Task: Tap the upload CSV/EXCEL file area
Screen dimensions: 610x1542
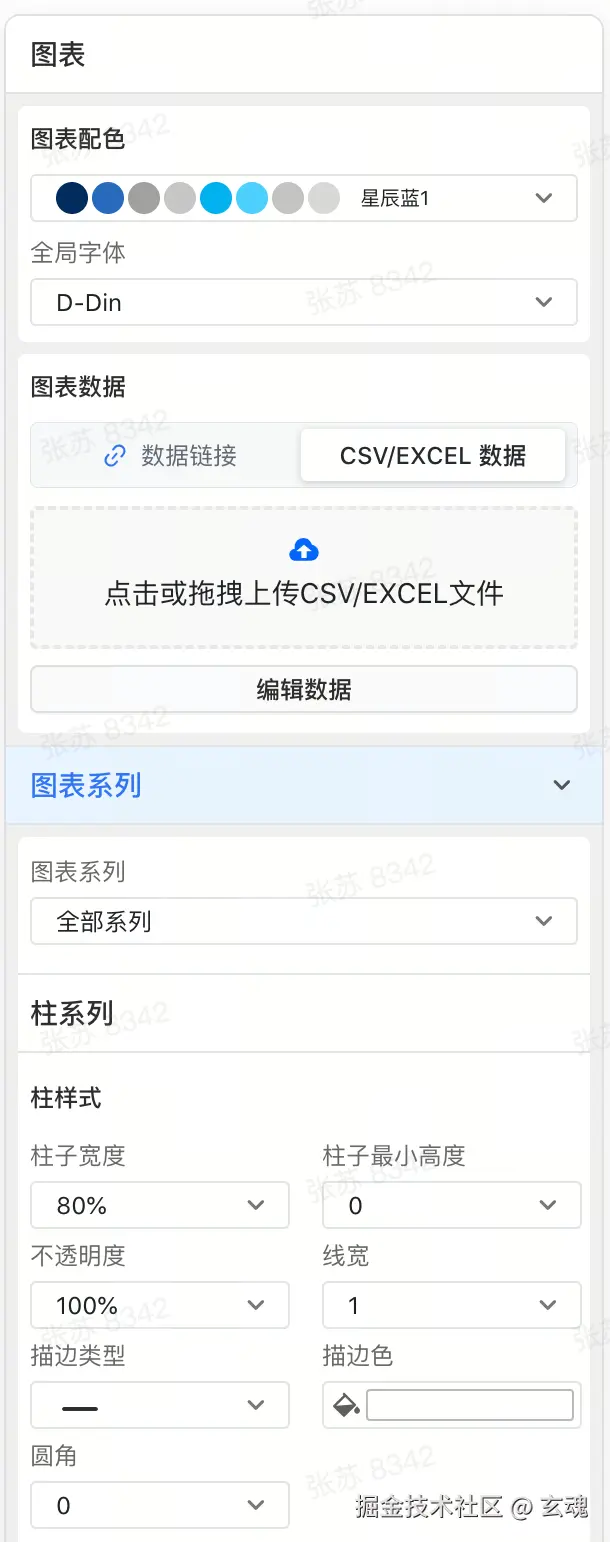Action: click(304, 578)
